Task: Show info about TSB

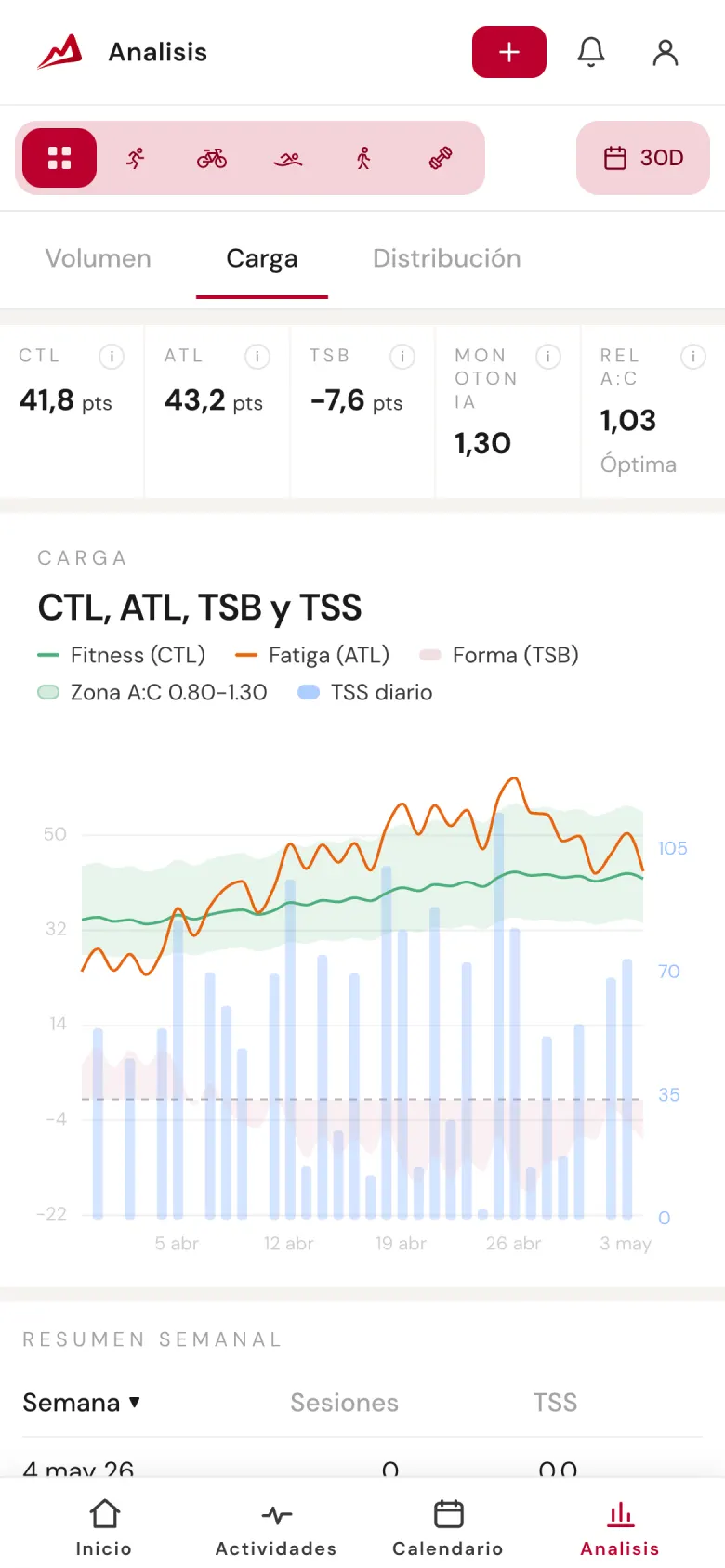Action: [x=402, y=356]
